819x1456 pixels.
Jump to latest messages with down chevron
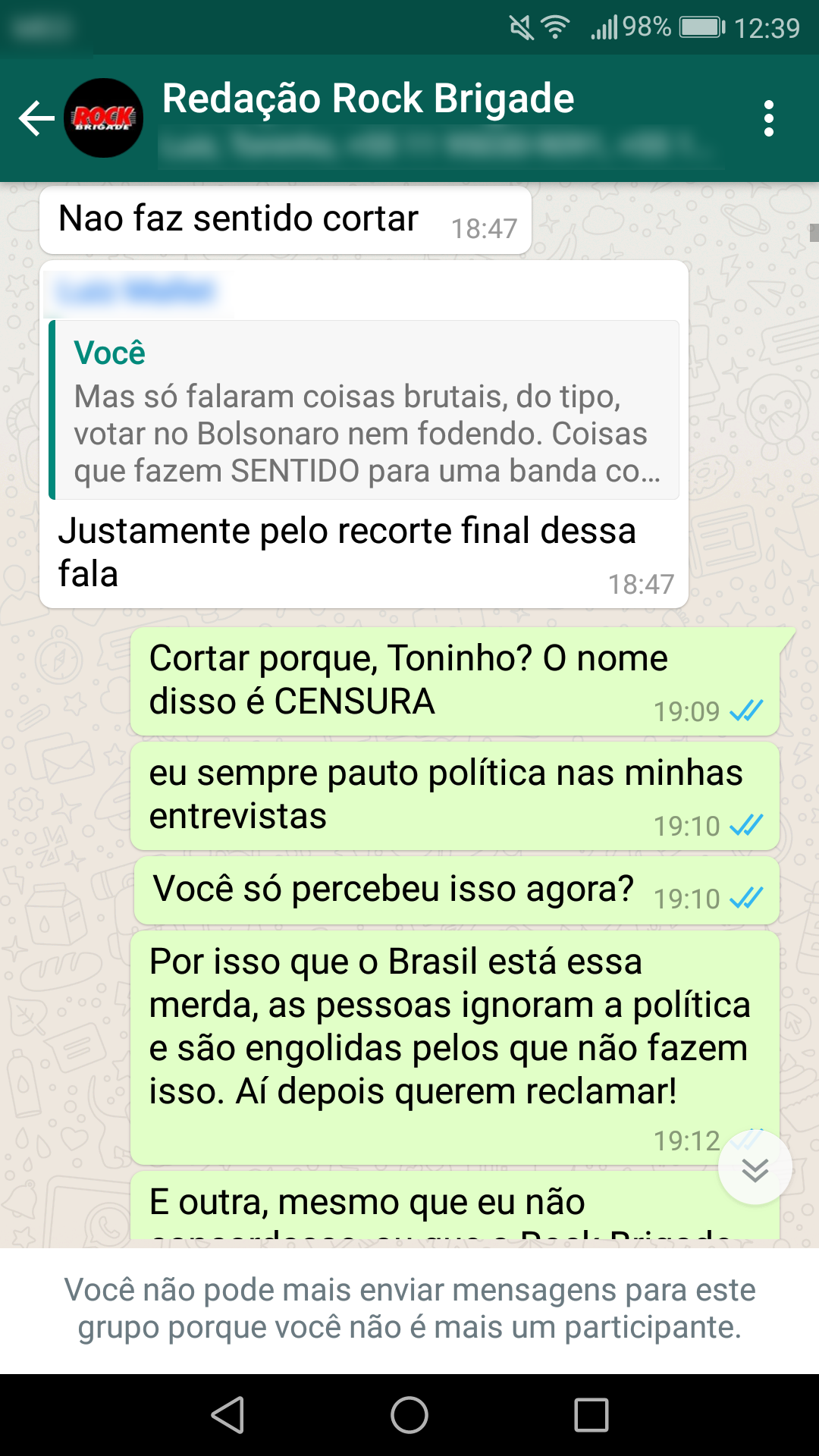click(755, 1169)
